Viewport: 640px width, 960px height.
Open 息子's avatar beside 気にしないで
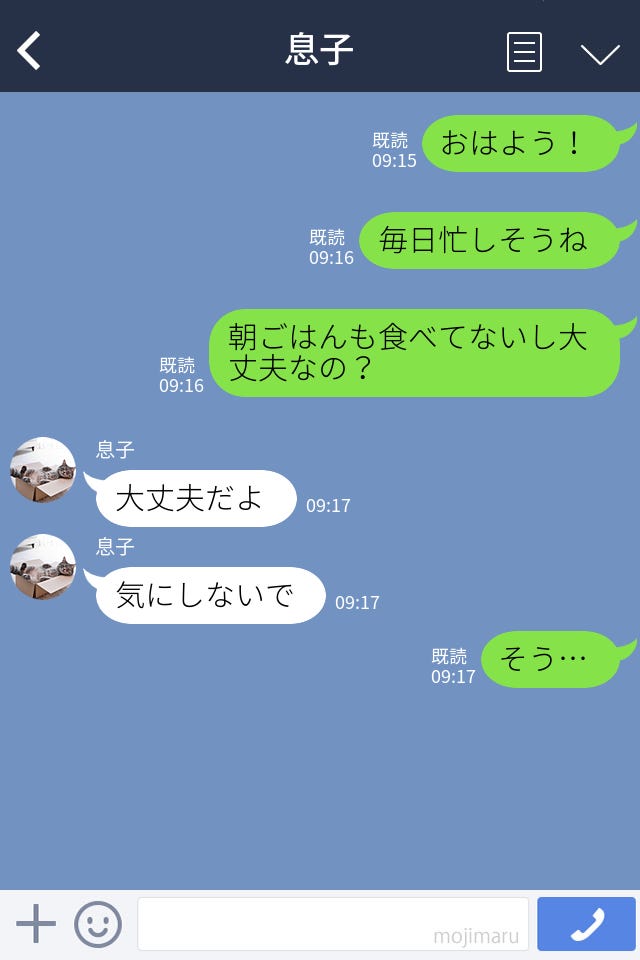[x=43, y=567]
